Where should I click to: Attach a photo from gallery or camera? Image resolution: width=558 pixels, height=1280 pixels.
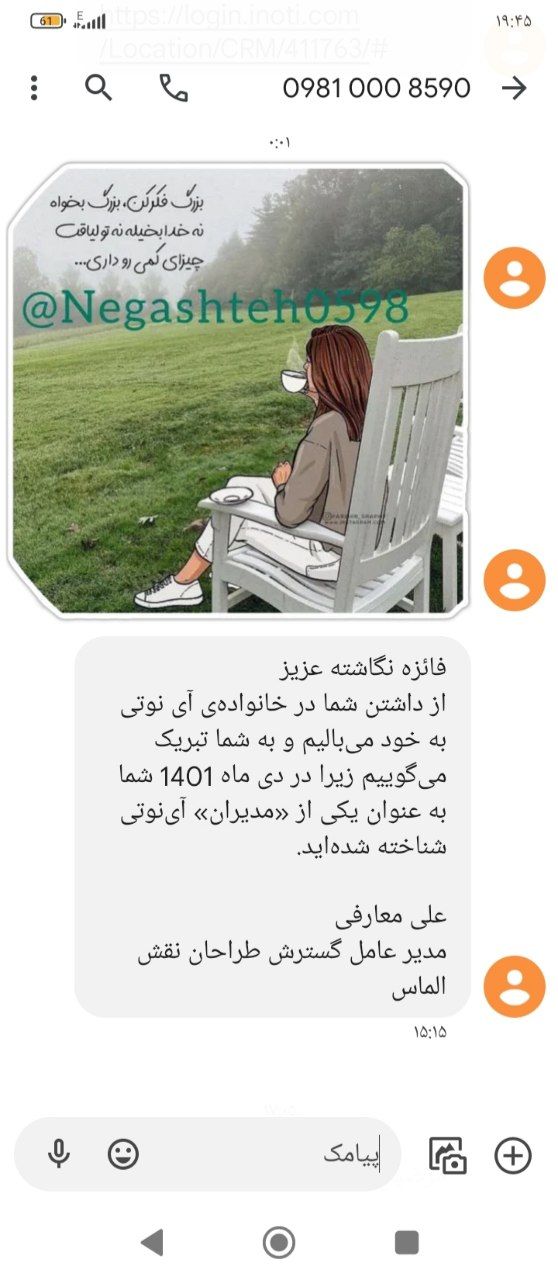[448, 1156]
